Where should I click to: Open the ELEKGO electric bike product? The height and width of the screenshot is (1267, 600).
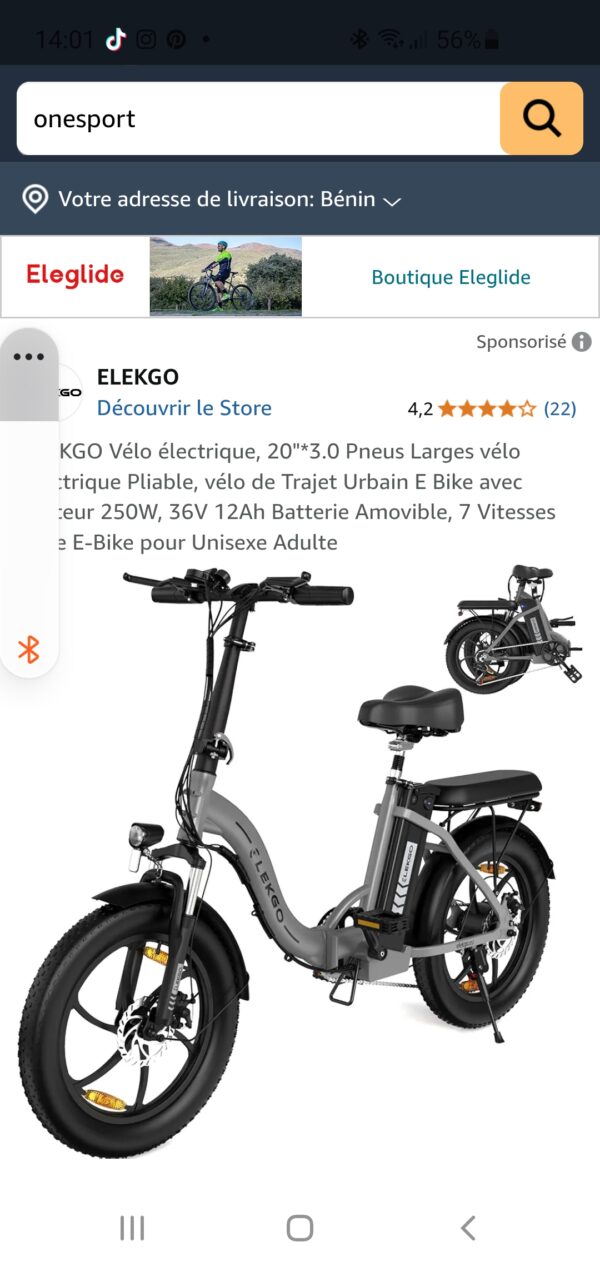[x=300, y=497]
